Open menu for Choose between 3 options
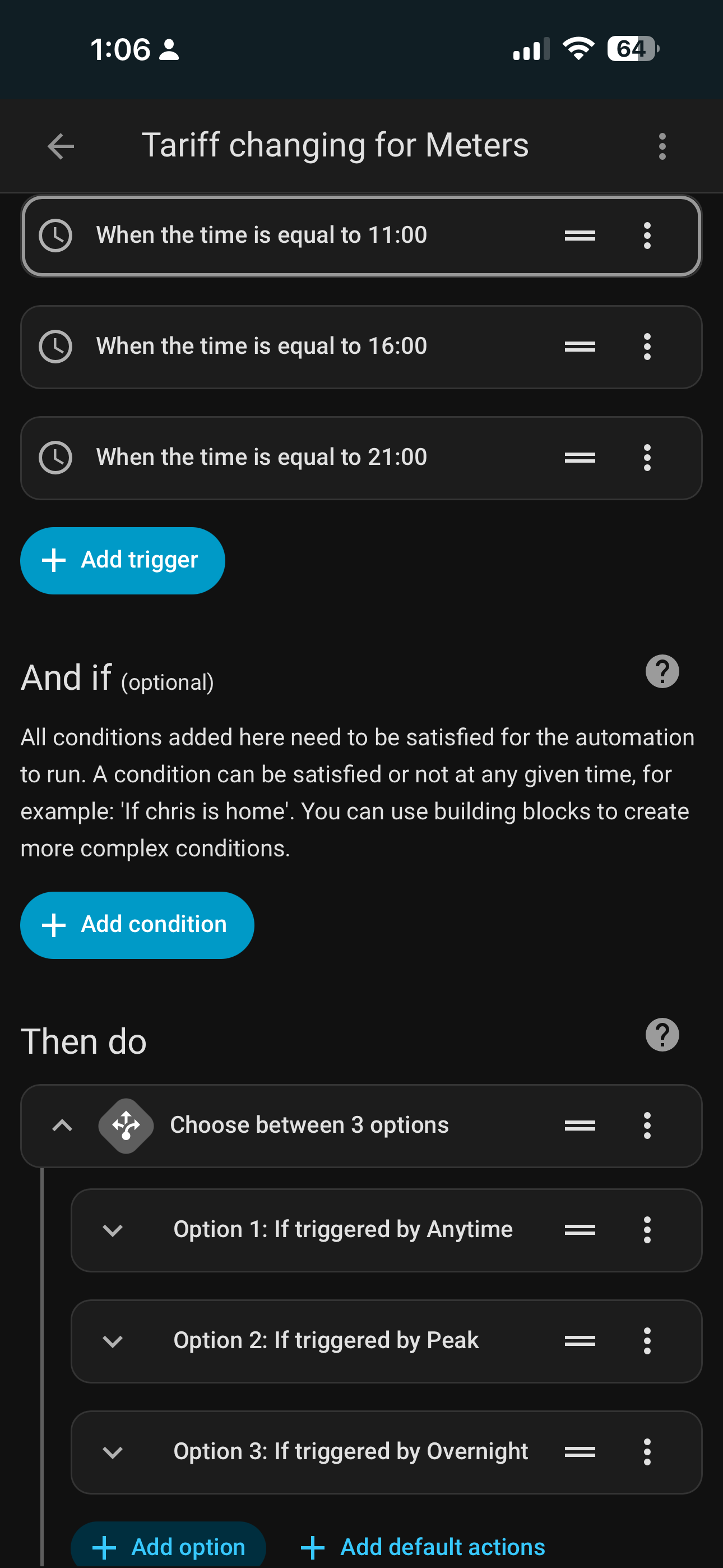 tap(647, 1126)
